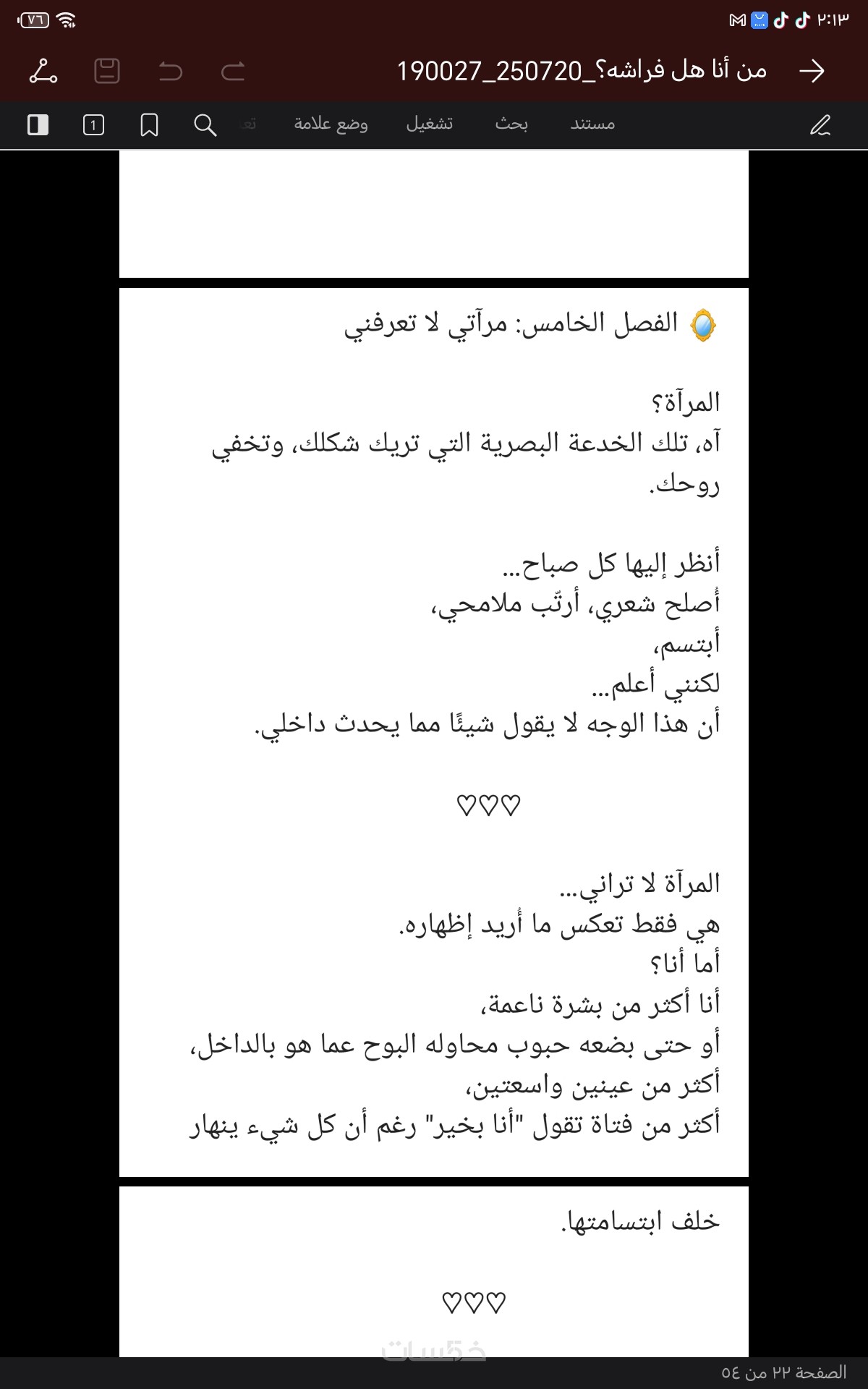Image resolution: width=868 pixels, height=1389 pixels.
Task: Undo the last action
Action: tap(171, 71)
